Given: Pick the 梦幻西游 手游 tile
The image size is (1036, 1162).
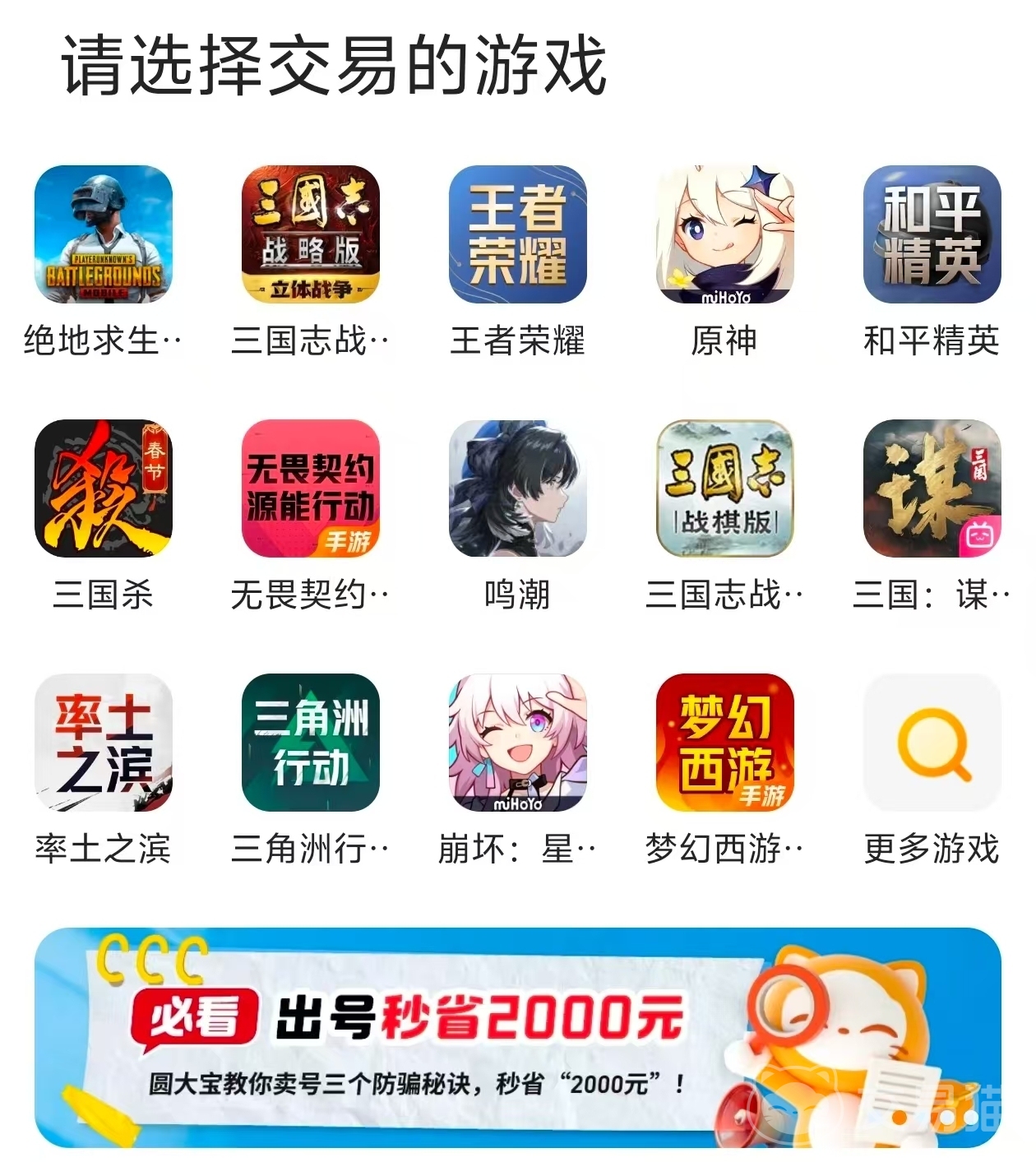Looking at the screenshot, I should [725, 743].
